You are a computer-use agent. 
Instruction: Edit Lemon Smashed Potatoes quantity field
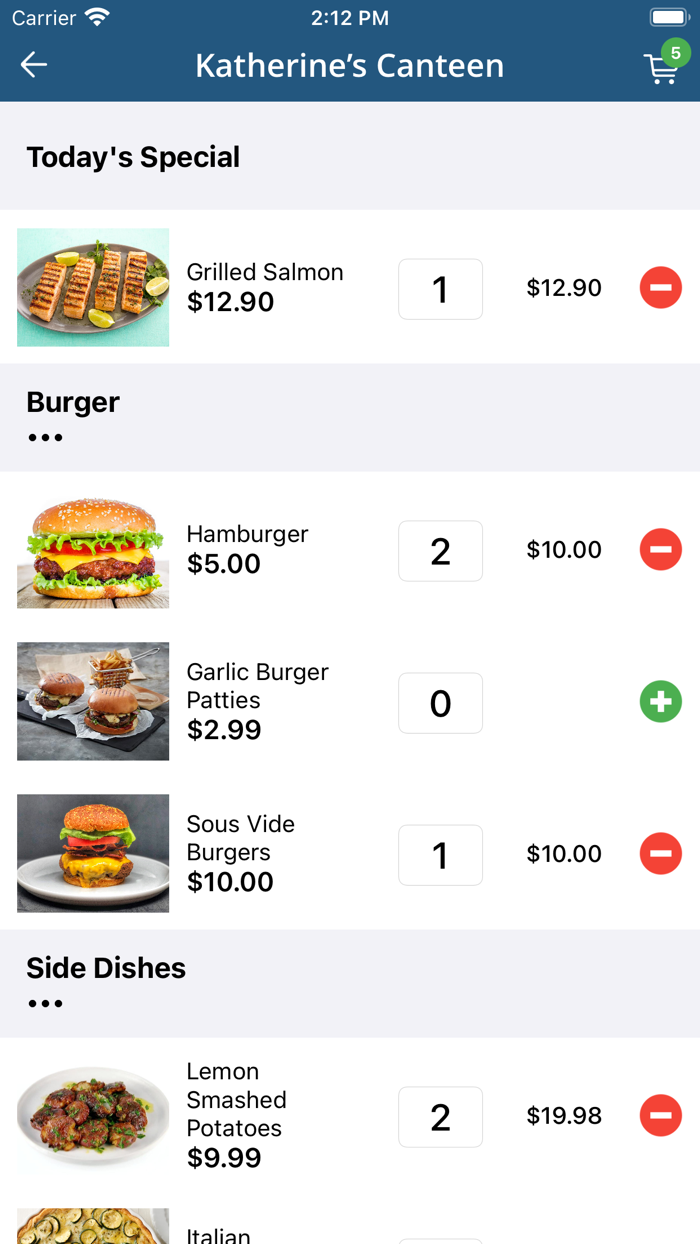(x=440, y=1117)
